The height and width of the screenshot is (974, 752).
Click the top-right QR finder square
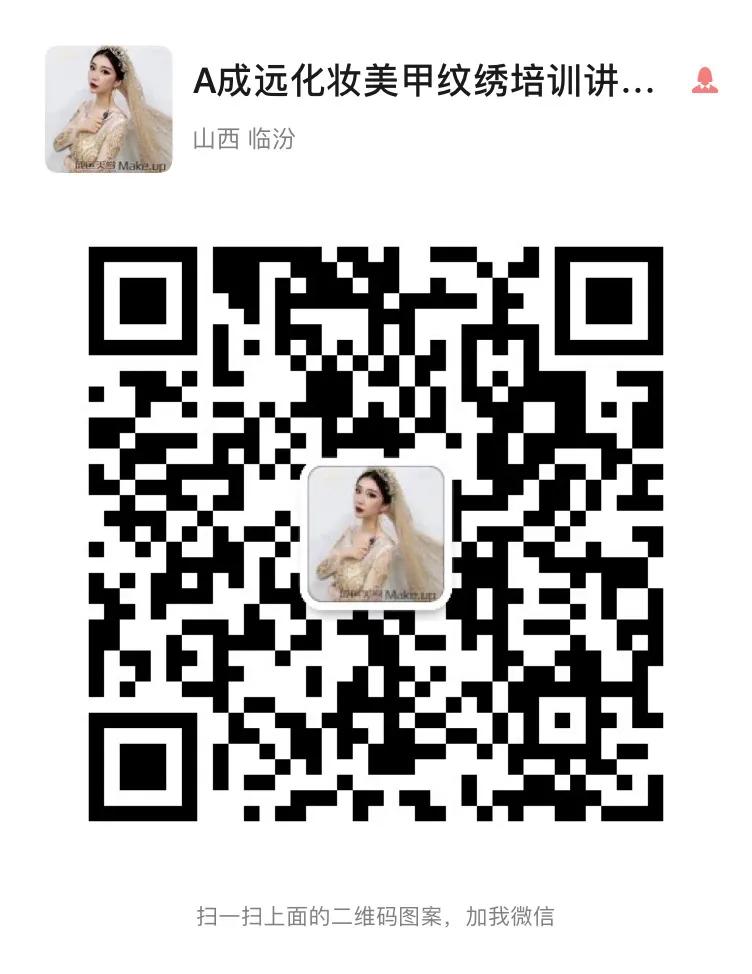(611, 300)
